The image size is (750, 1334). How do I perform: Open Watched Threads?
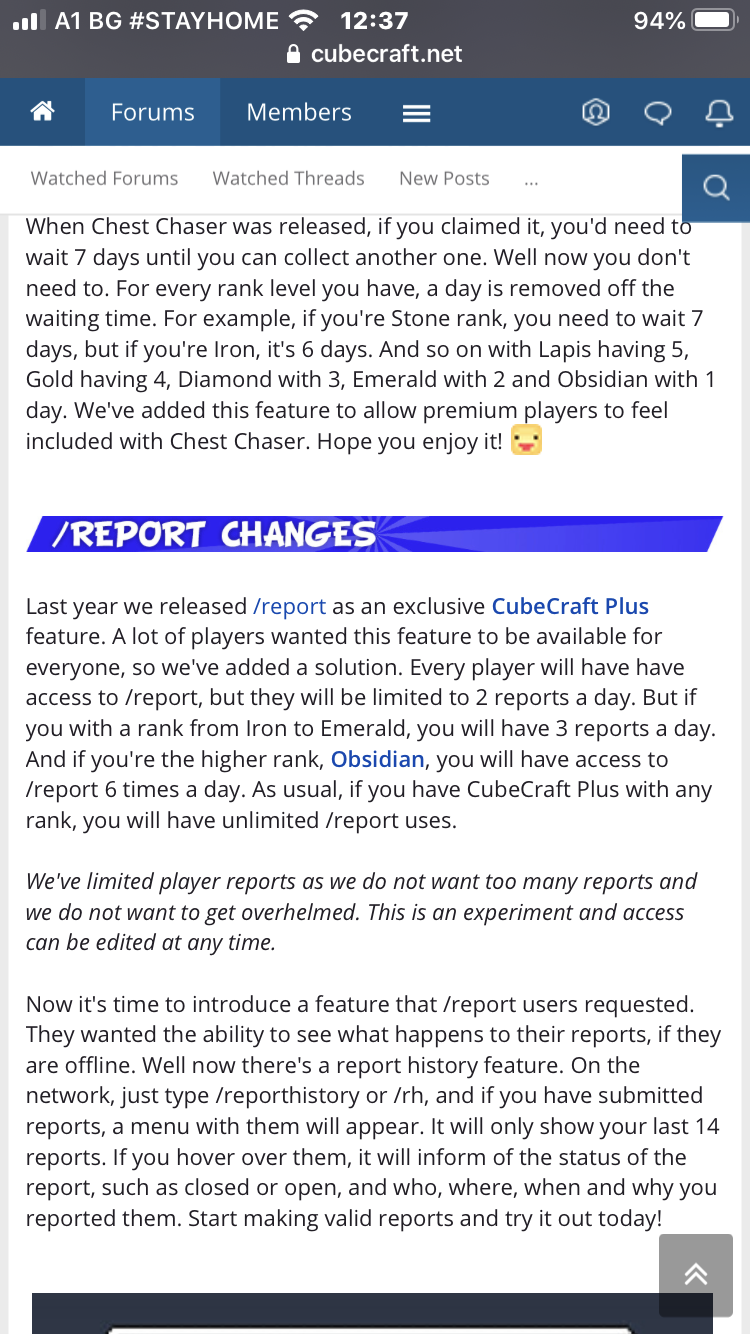pyautogui.click(x=288, y=179)
